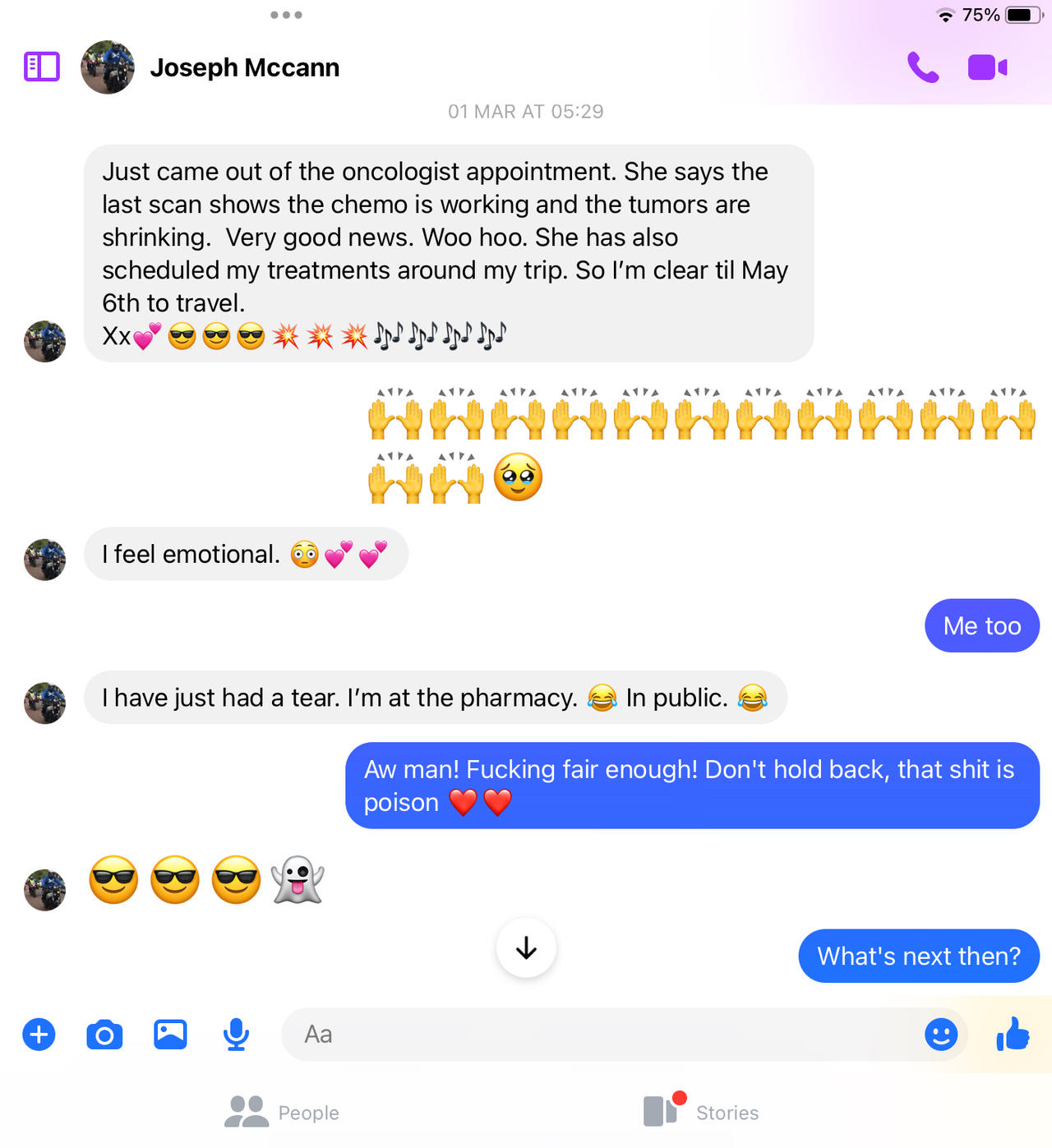Switch to the Stories tab
The image size is (1052, 1148).
coord(701,1112)
